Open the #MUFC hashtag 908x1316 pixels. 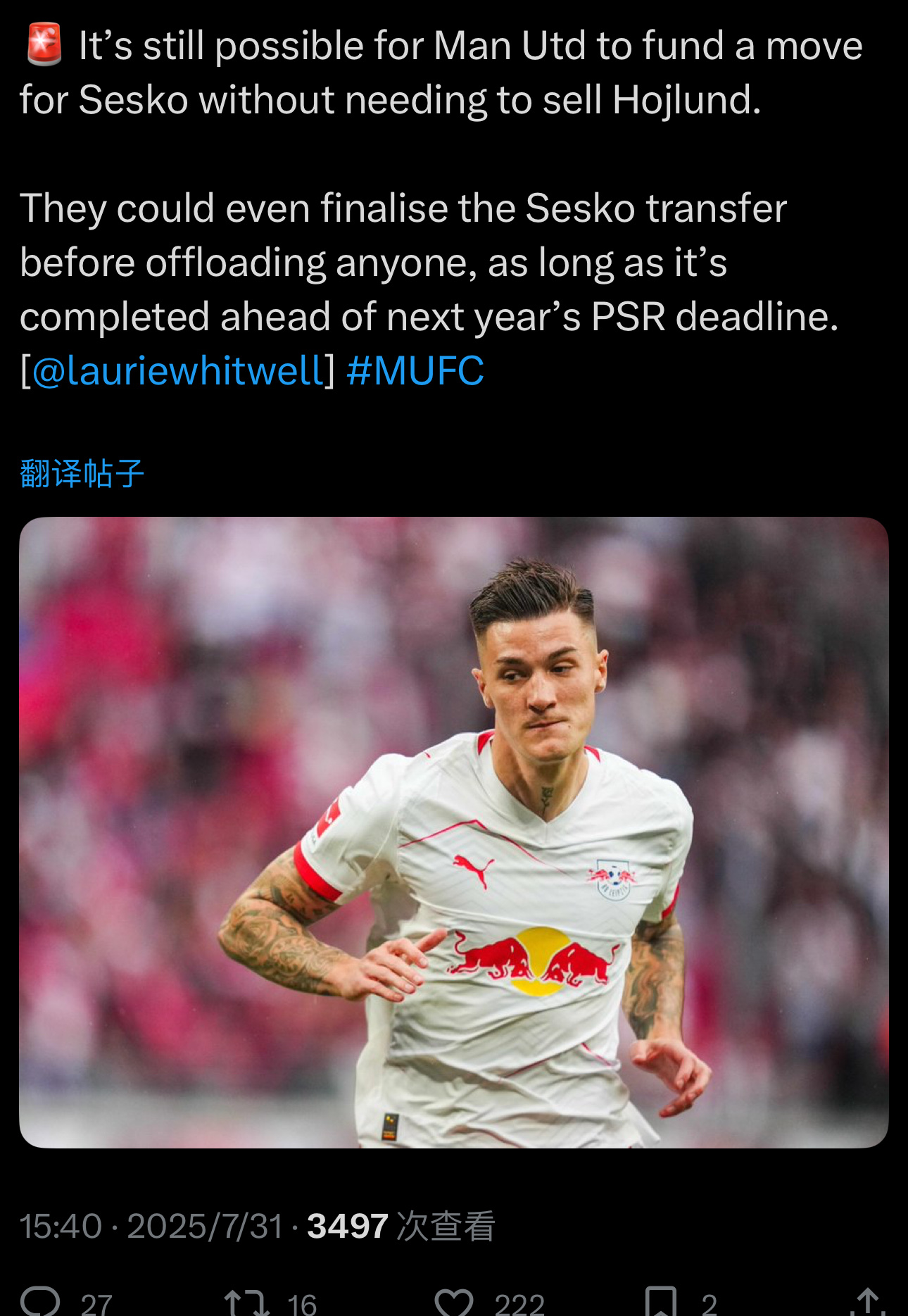pos(415,370)
